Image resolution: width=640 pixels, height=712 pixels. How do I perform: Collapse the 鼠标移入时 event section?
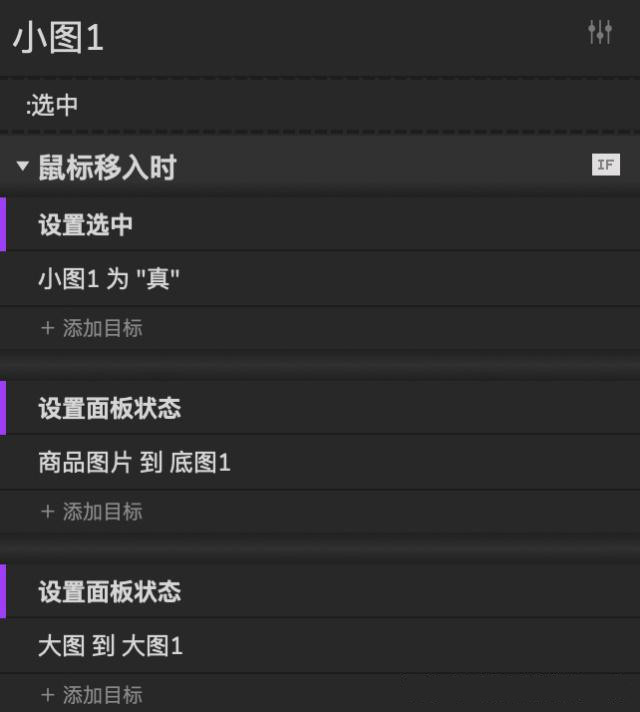23,166
